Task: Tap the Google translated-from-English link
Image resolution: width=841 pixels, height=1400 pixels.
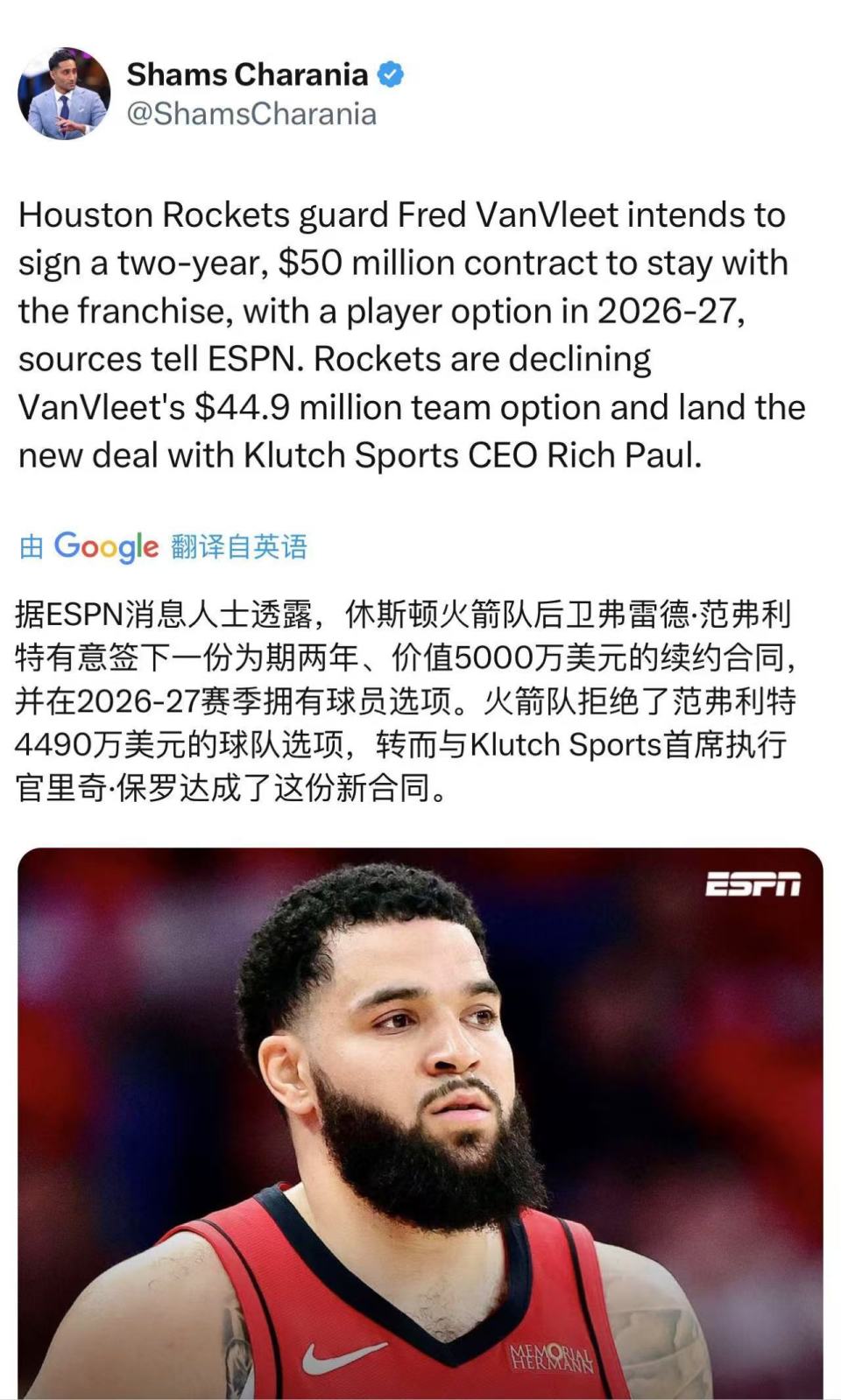Action: [163, 546]
